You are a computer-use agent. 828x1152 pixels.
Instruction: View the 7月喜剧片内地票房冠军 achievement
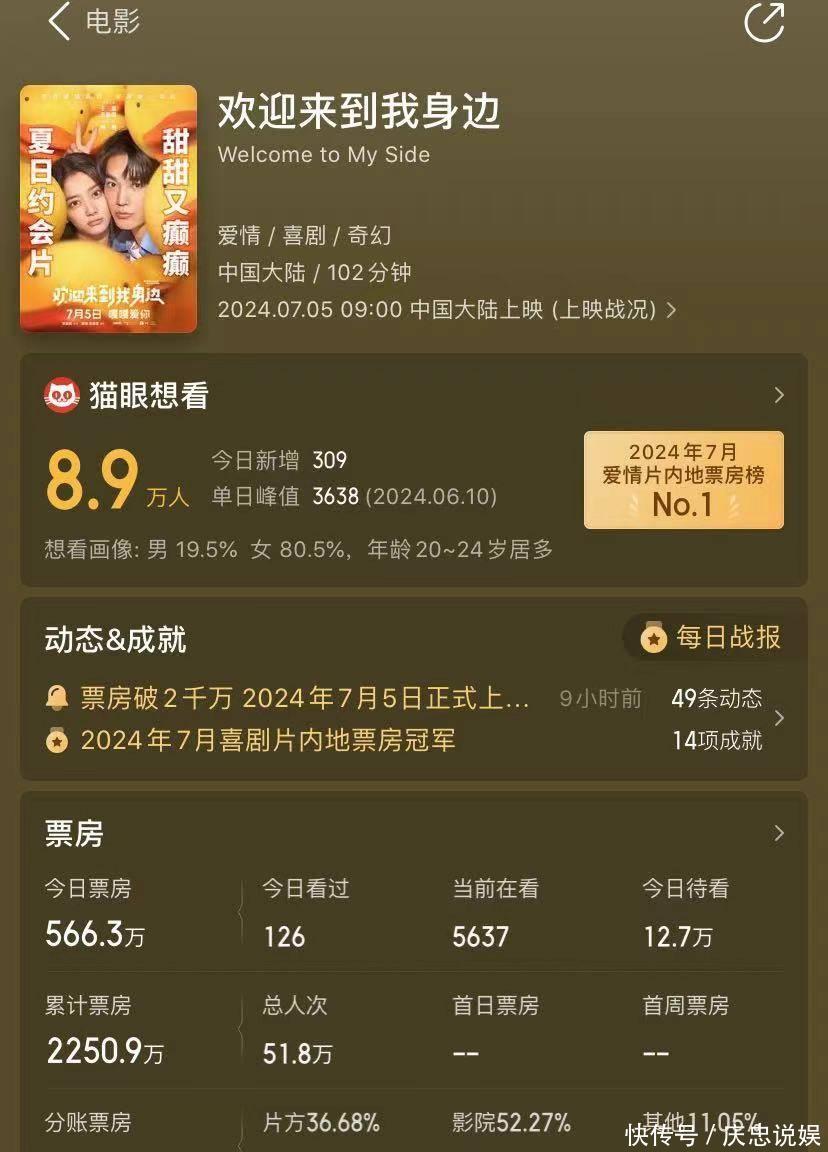pos(267,741)
